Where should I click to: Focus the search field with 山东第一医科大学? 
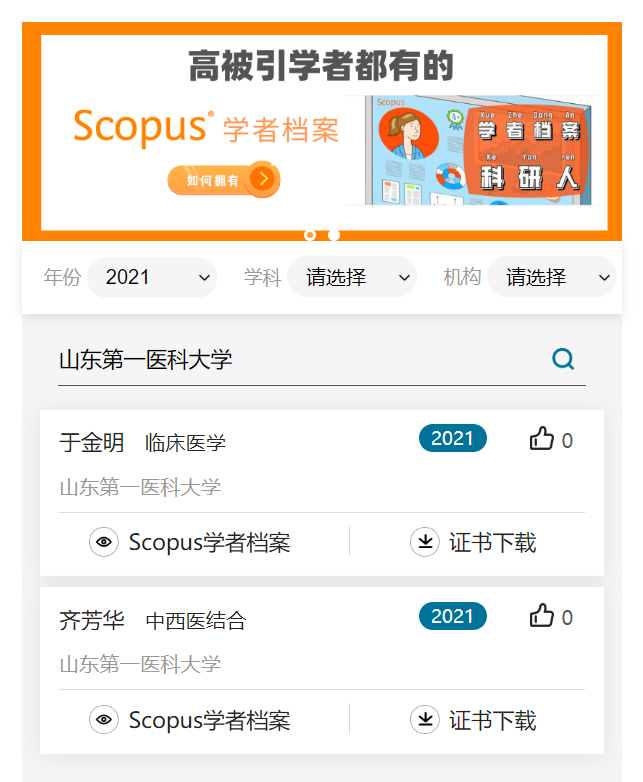click(300, 360)
